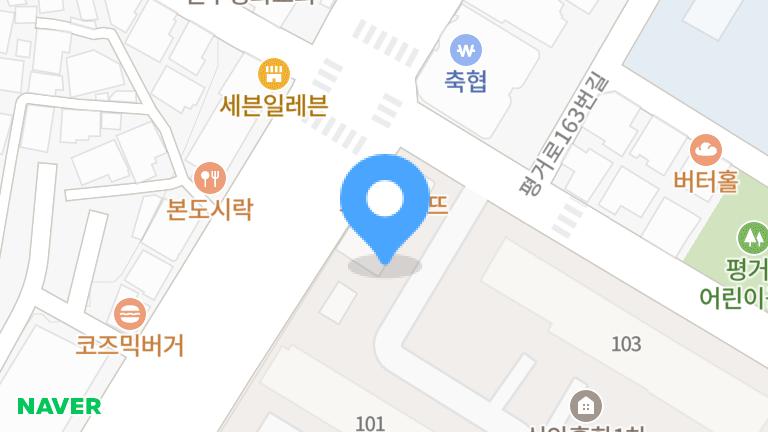
Task: Select the 축협 bank marker
Action: pyautogui.click(x=466, y=49)
